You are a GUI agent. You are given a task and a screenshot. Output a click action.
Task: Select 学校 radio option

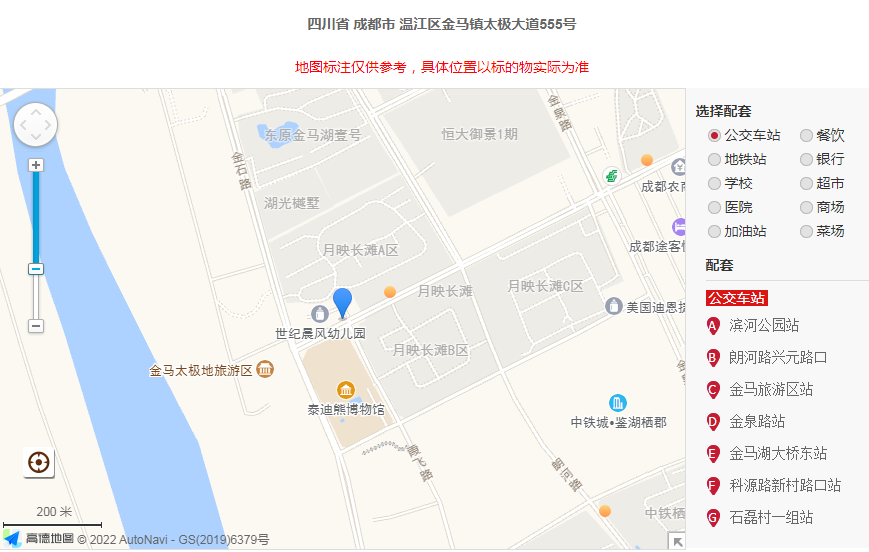click(714, 183)
